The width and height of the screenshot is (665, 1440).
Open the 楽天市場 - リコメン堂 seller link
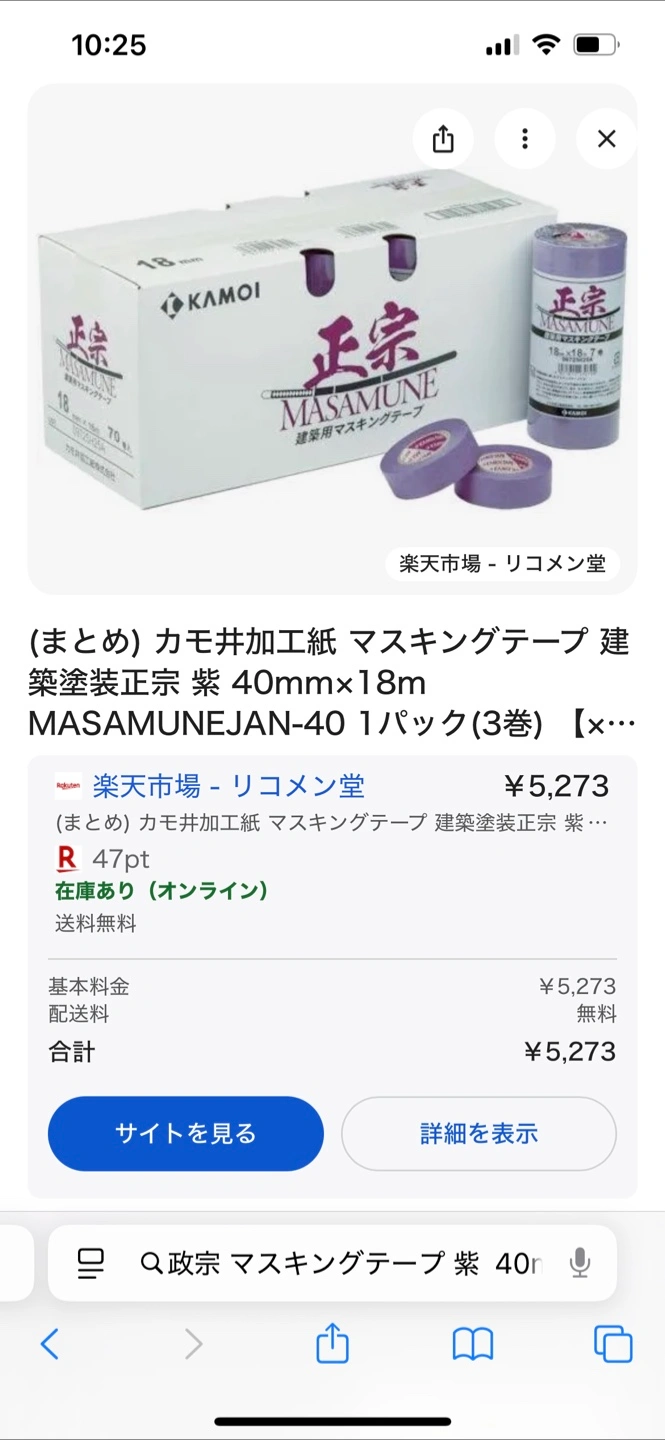pyautogui.click(x=228, y=786)
